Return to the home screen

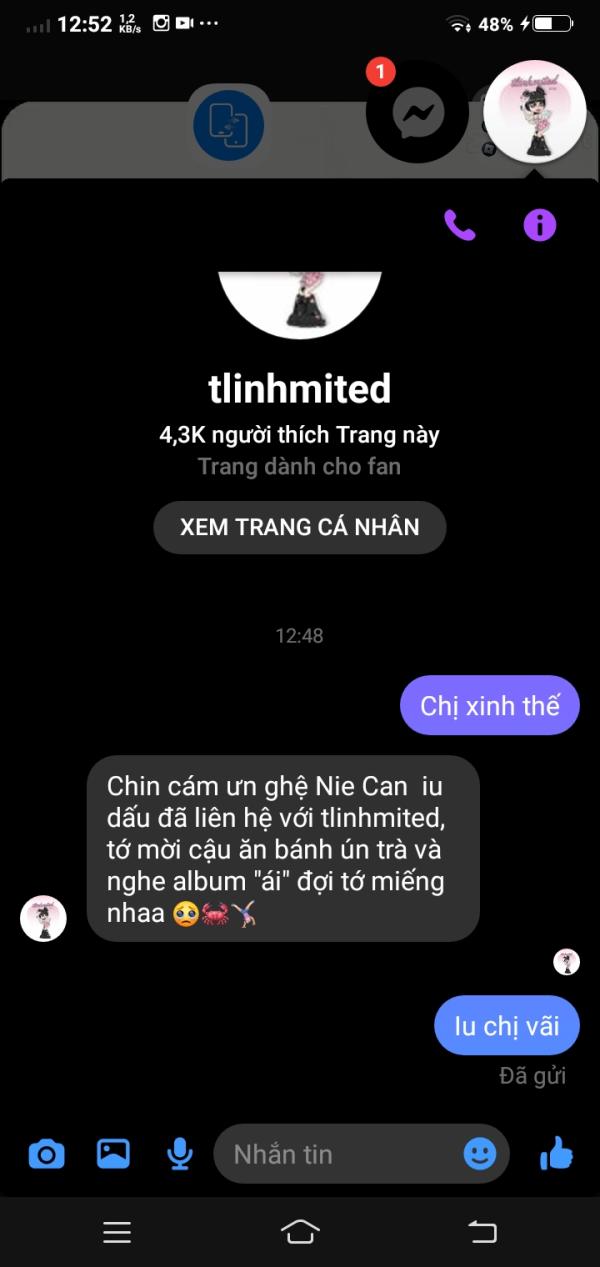(x=300, y=1232)
